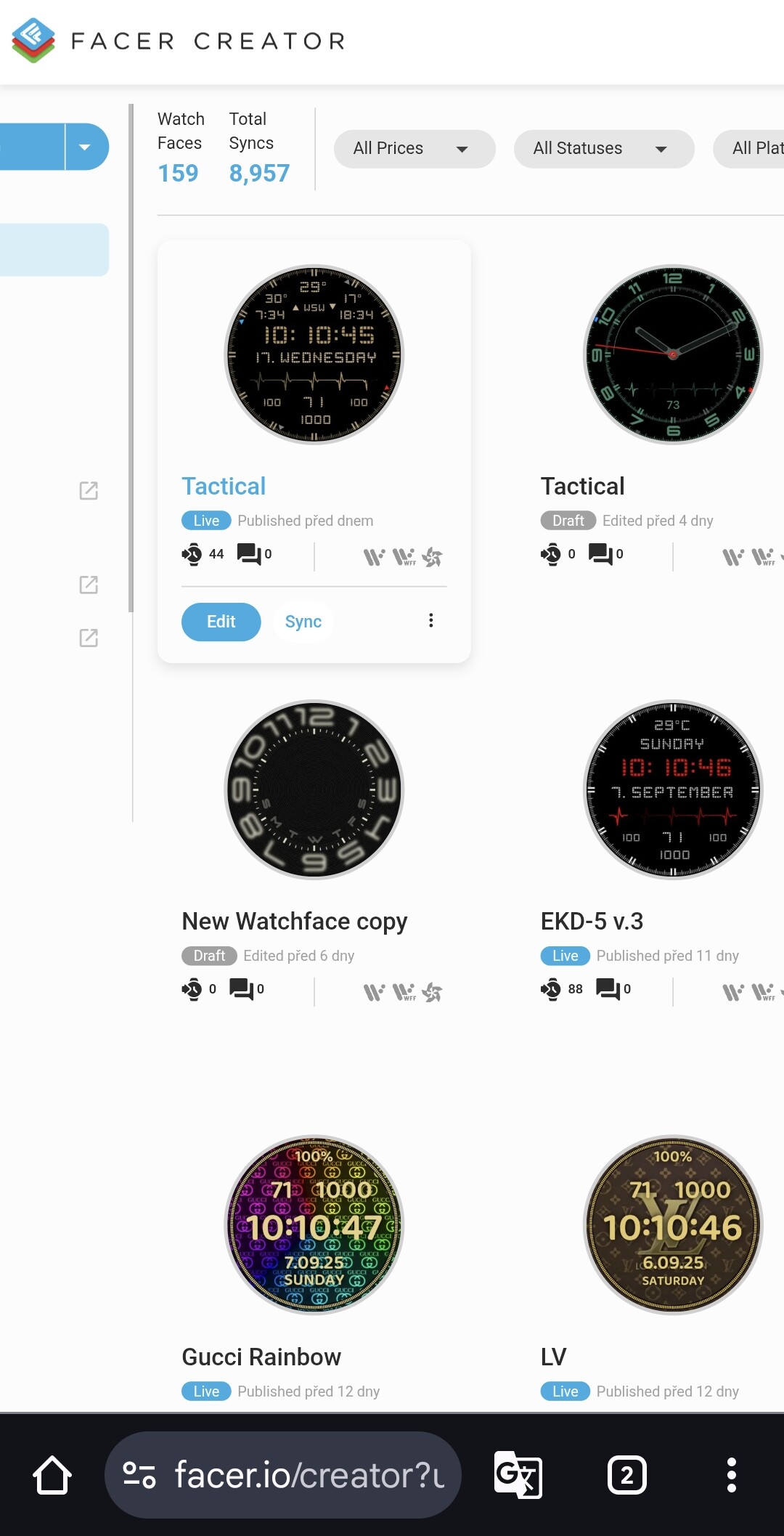784x1536 pixels.
Task: Sync the live Tactical watch face
Action: coord(303,622)
